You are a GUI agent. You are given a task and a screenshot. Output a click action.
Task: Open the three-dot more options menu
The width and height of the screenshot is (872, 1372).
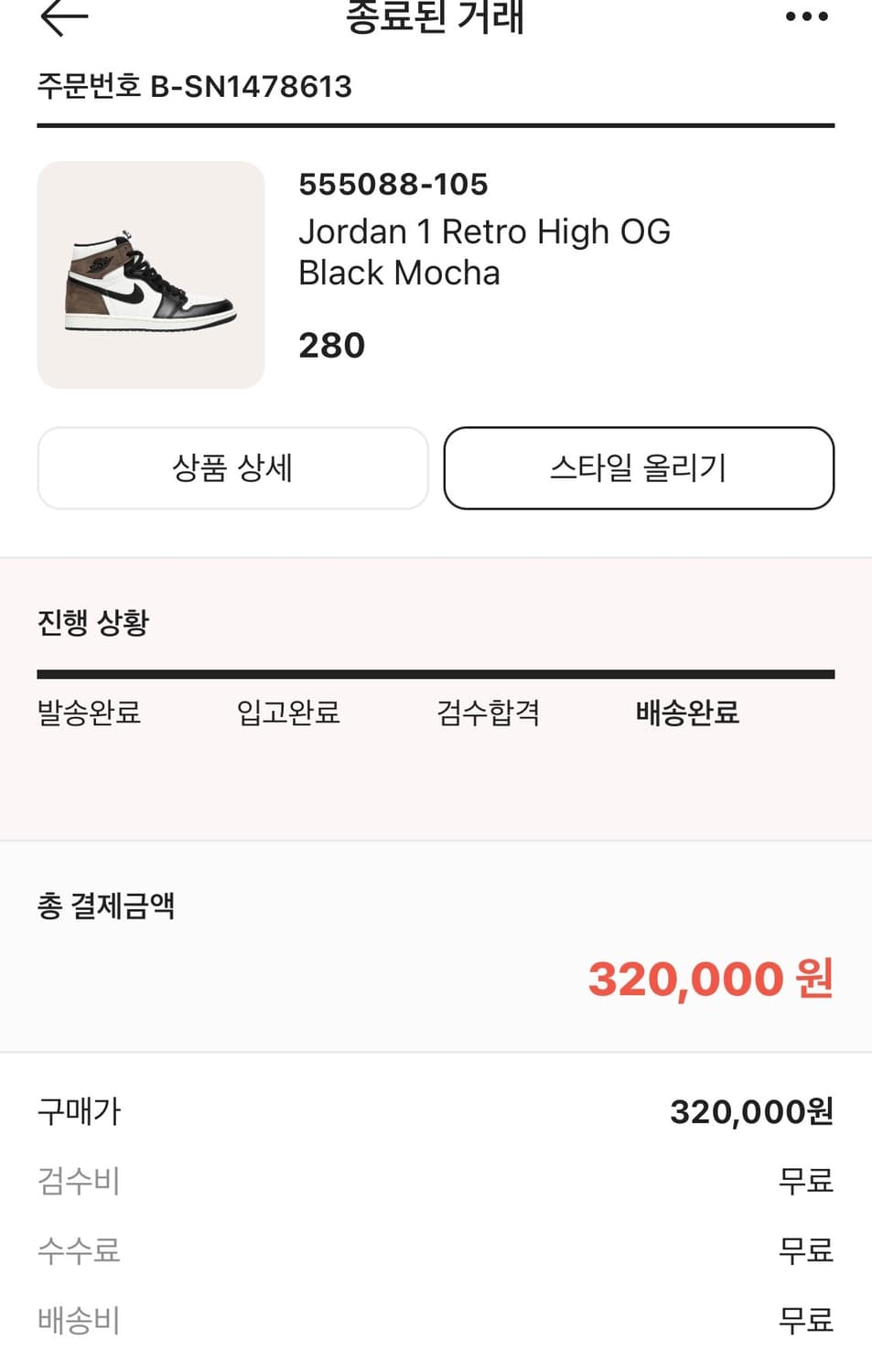tap(804, 16)
